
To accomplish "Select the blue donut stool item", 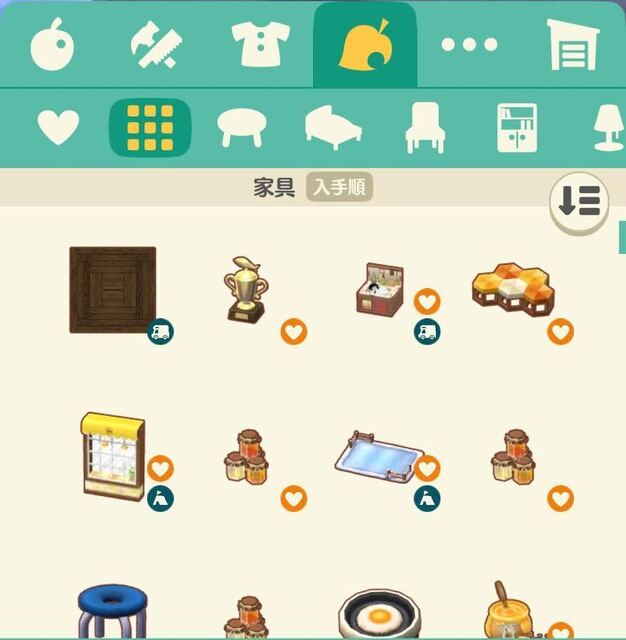I will 112,612.
